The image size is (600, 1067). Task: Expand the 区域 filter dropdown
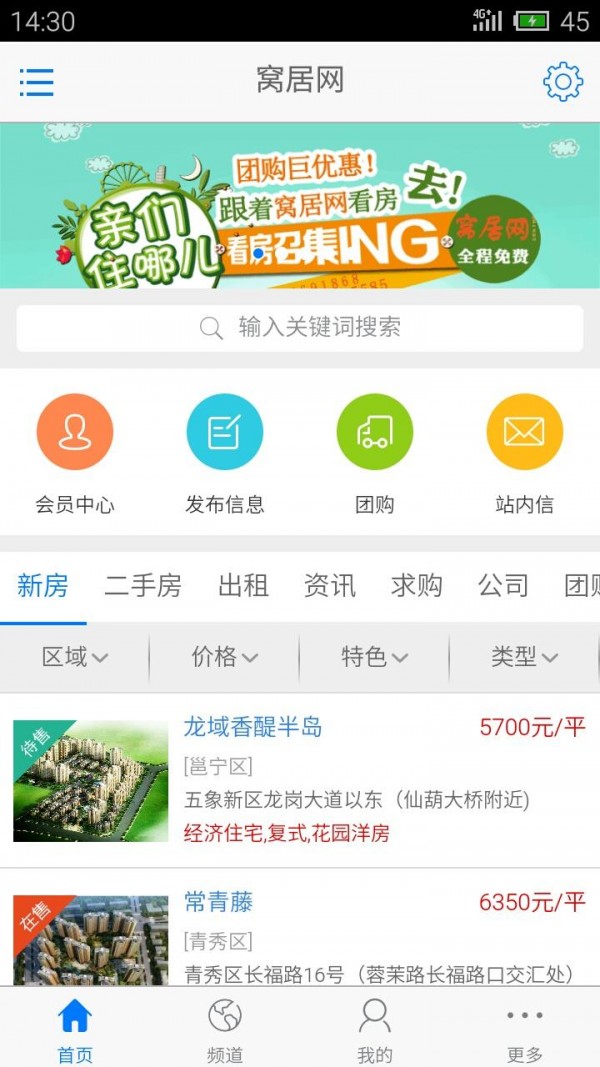pos(75,657)
